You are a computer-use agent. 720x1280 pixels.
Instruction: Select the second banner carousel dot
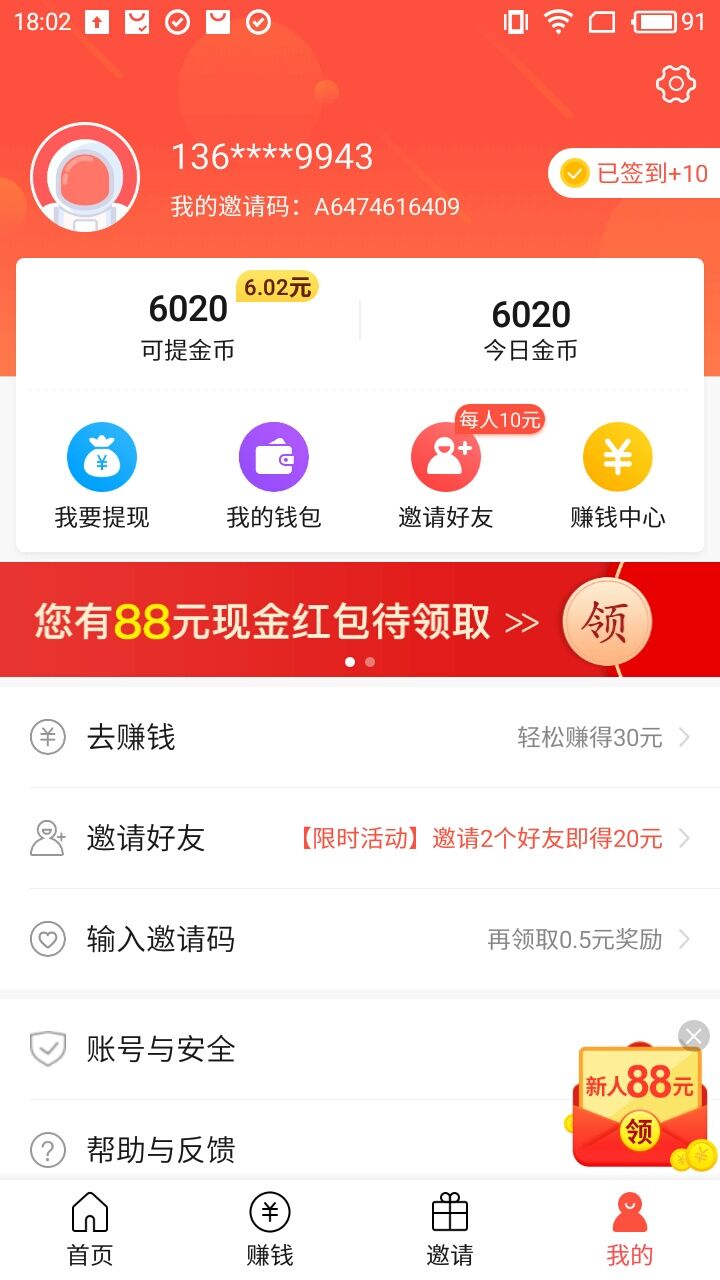[369, 662]
